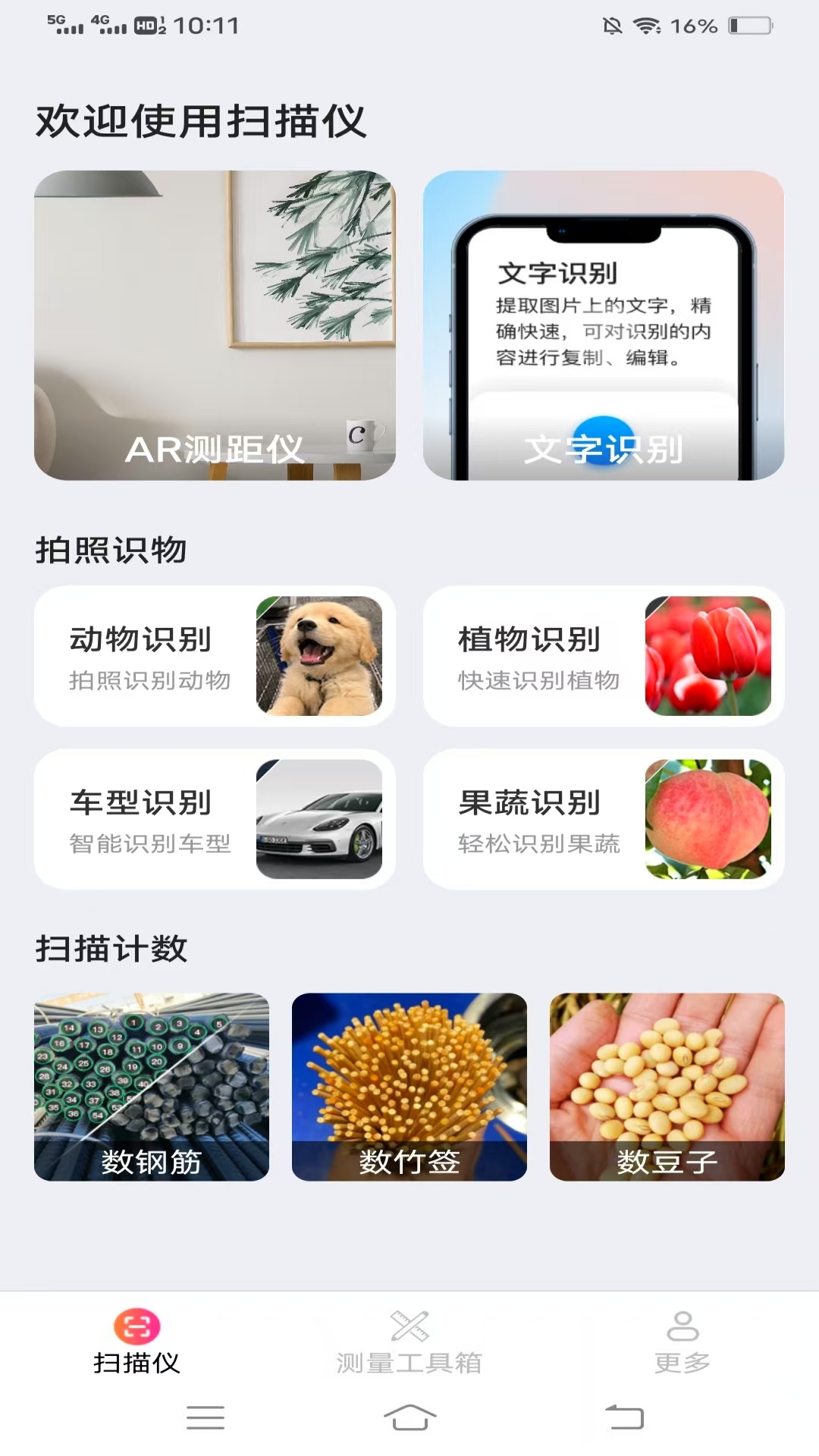
Task: Open the 文字识别 card
Action: tap(604, 325)
